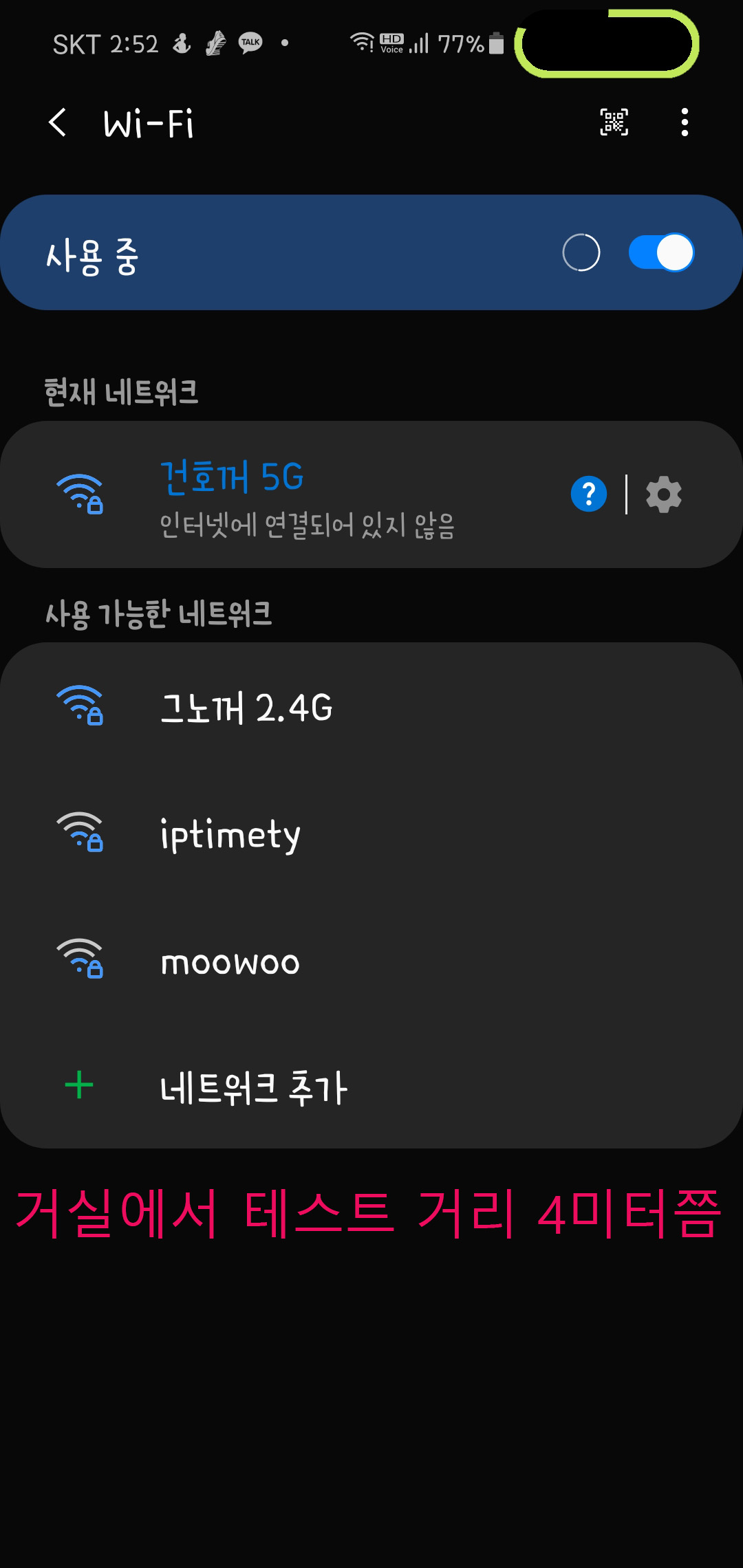The height and width of the screenshot is (1568, 743).
Task: Turn off the Wi-Fi switch
Action: coord(661,252)
